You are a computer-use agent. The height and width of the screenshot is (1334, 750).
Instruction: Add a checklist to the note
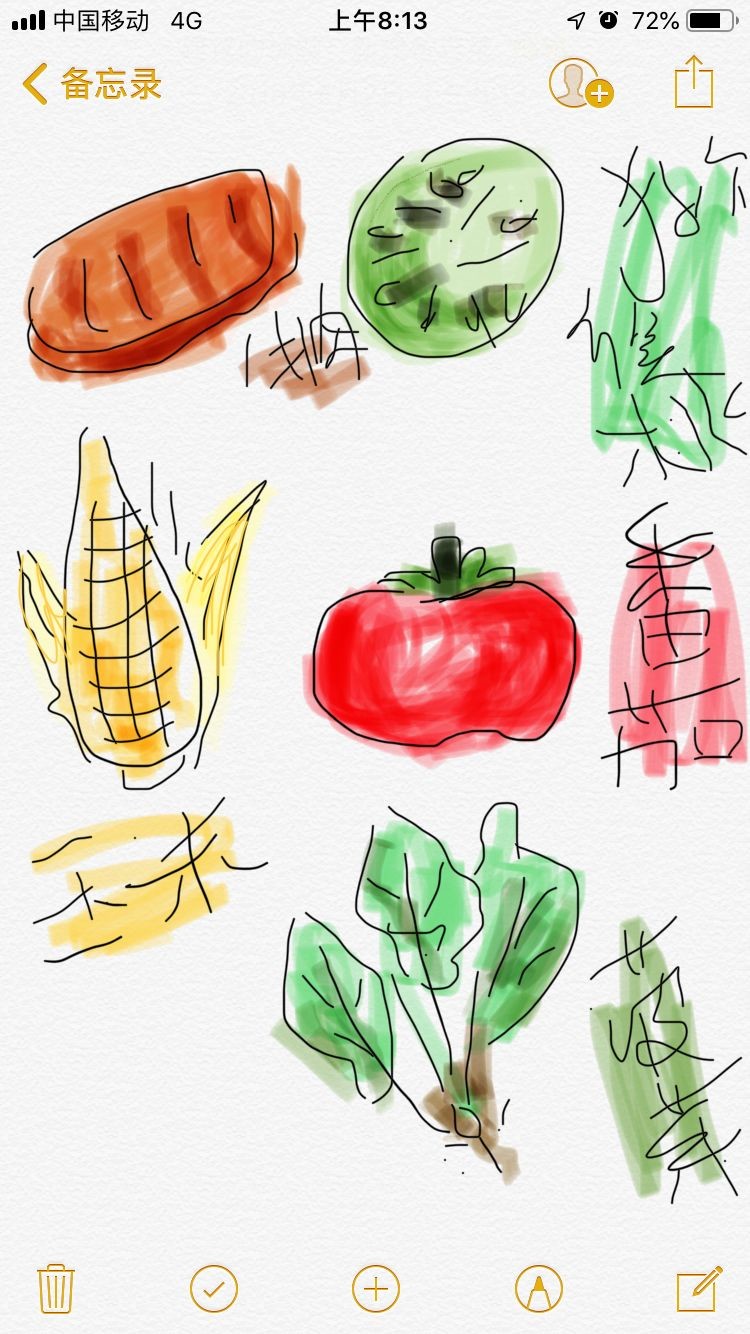(x=214, y=1288)
